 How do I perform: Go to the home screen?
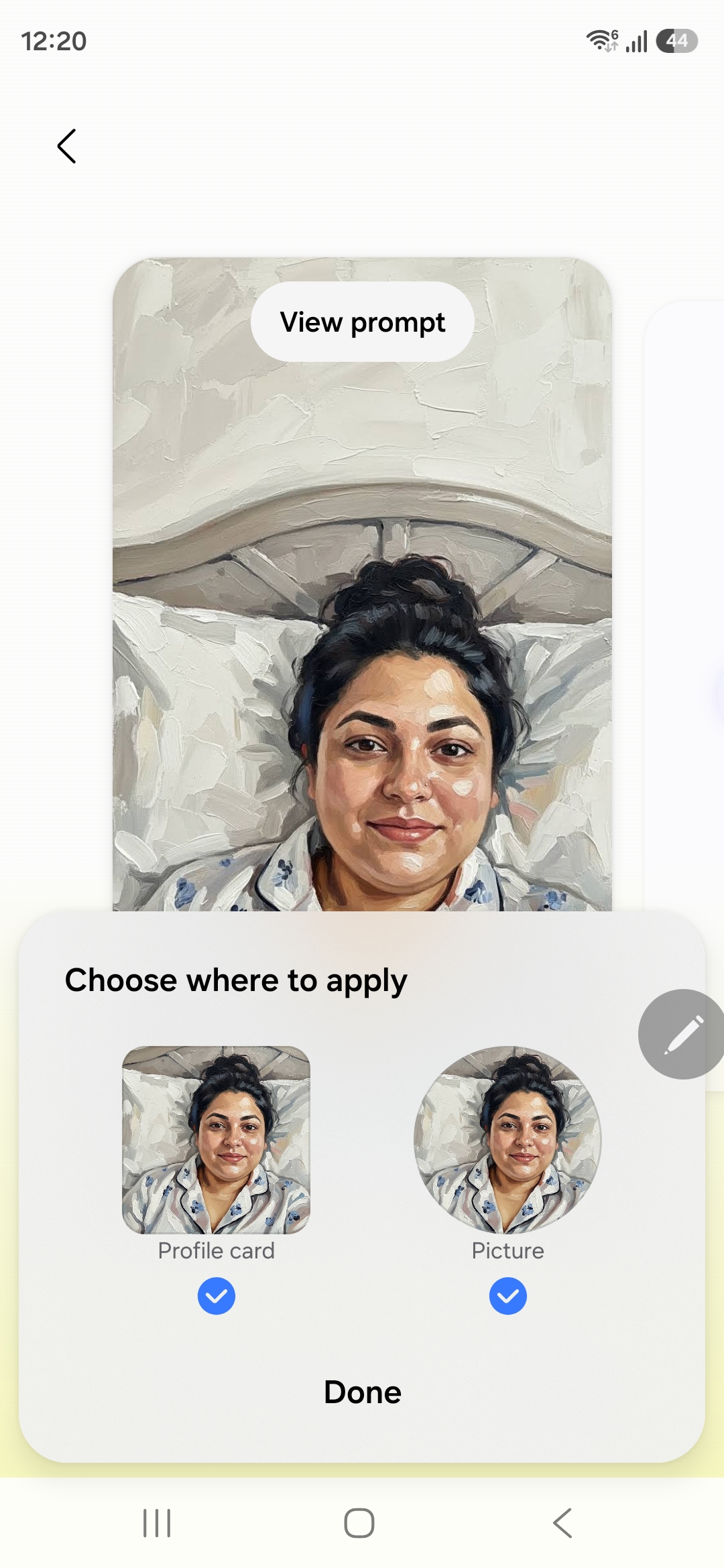click(x=359, y=1523)
